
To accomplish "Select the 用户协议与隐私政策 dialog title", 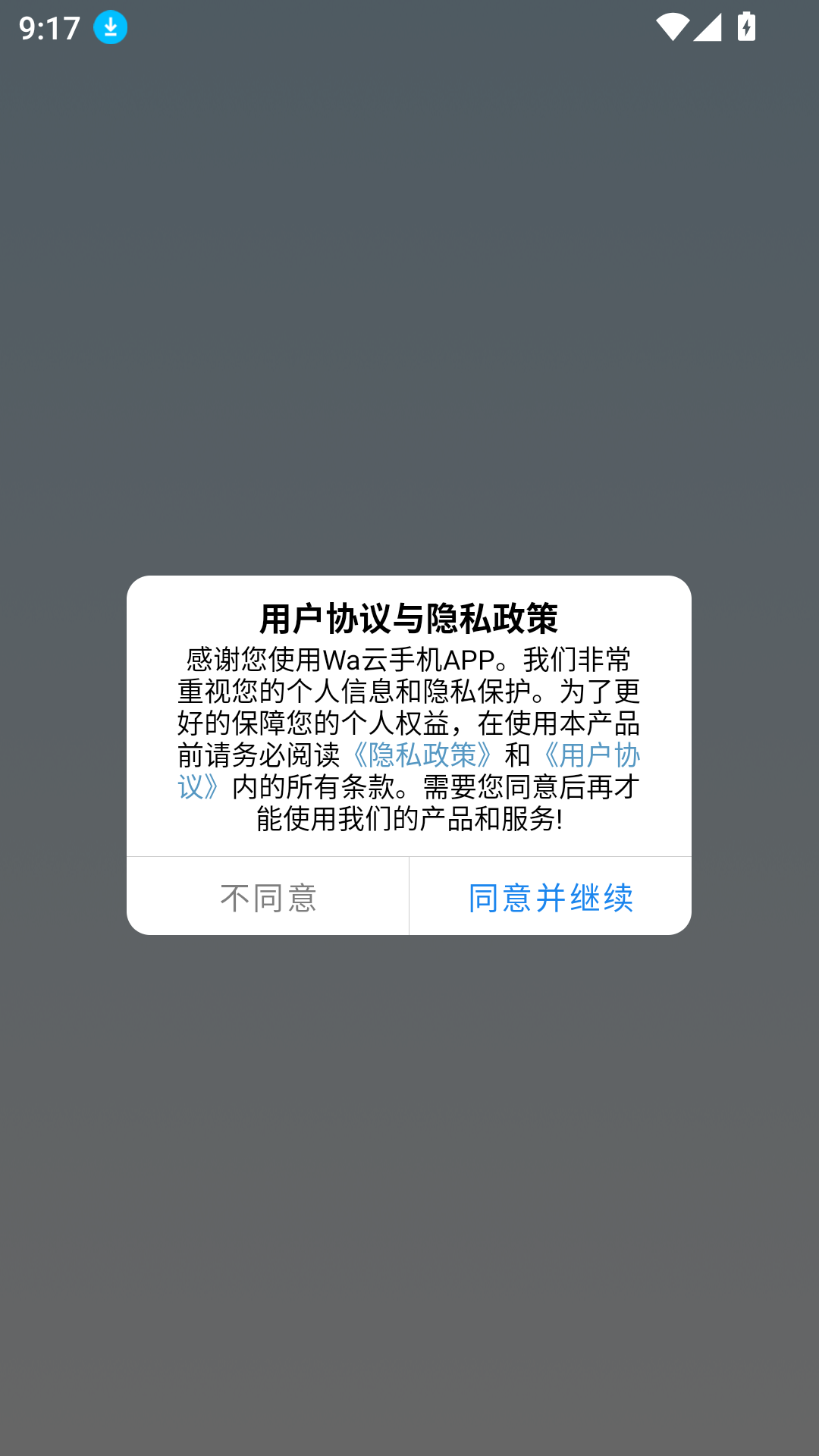I will pos(409,616).
